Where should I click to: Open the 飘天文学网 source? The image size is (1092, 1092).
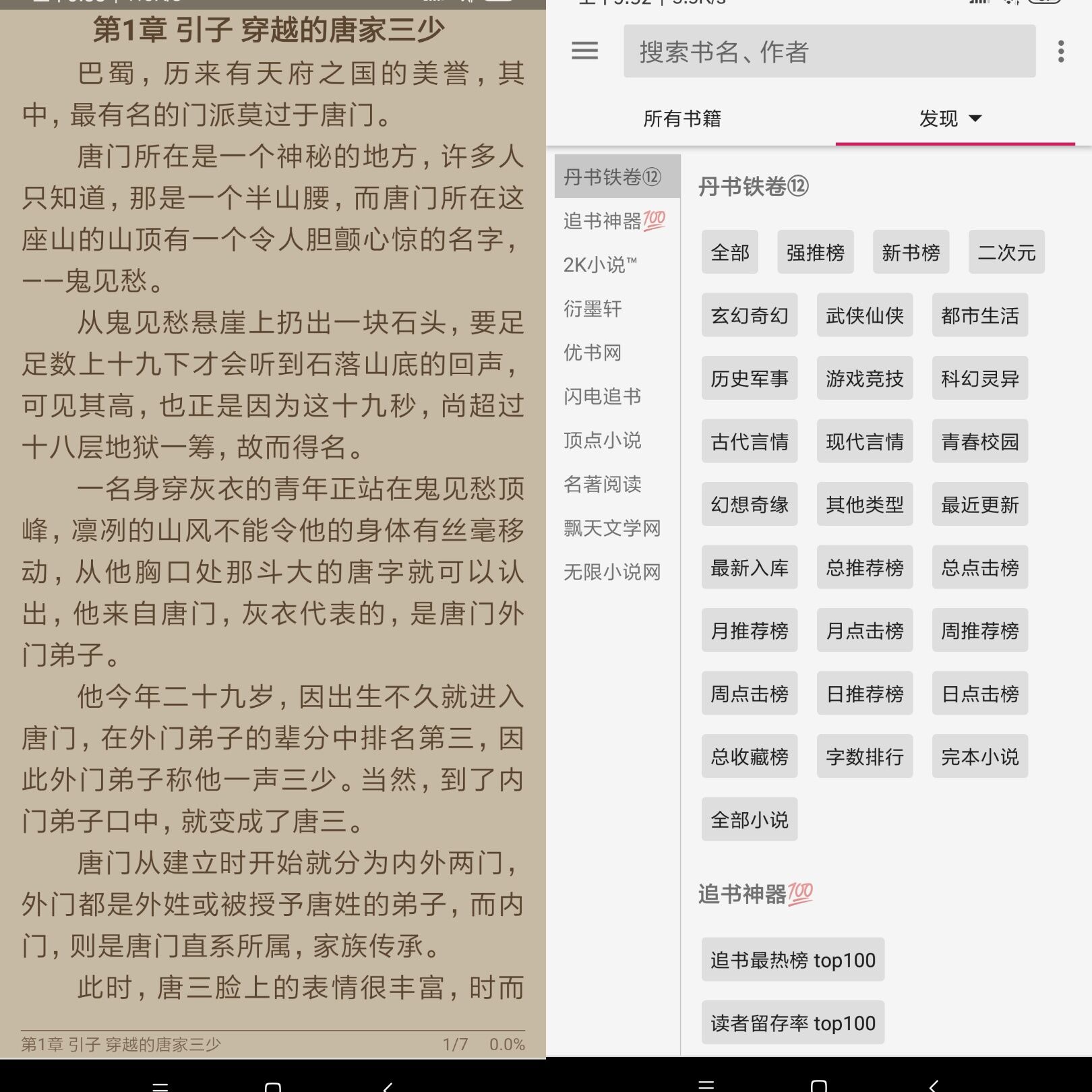(612, 528)
